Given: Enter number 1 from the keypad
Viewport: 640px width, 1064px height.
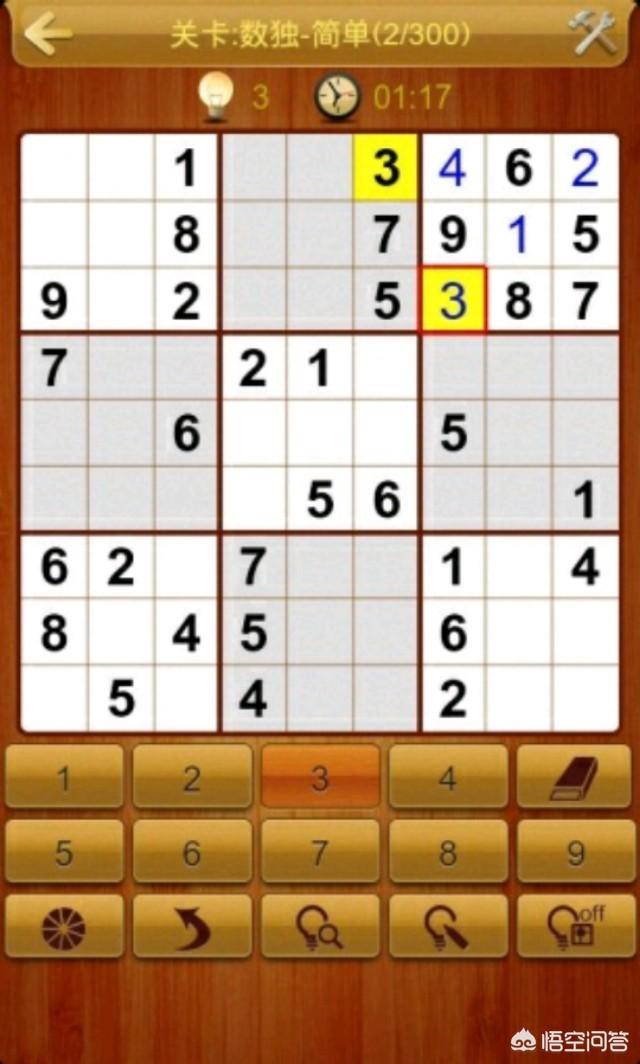Looking at the screenshot, I should pos(64,777).
